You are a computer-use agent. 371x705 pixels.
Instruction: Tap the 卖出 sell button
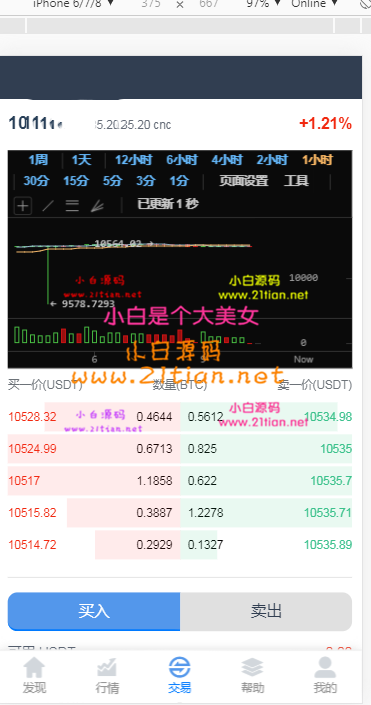coord(266,611)
